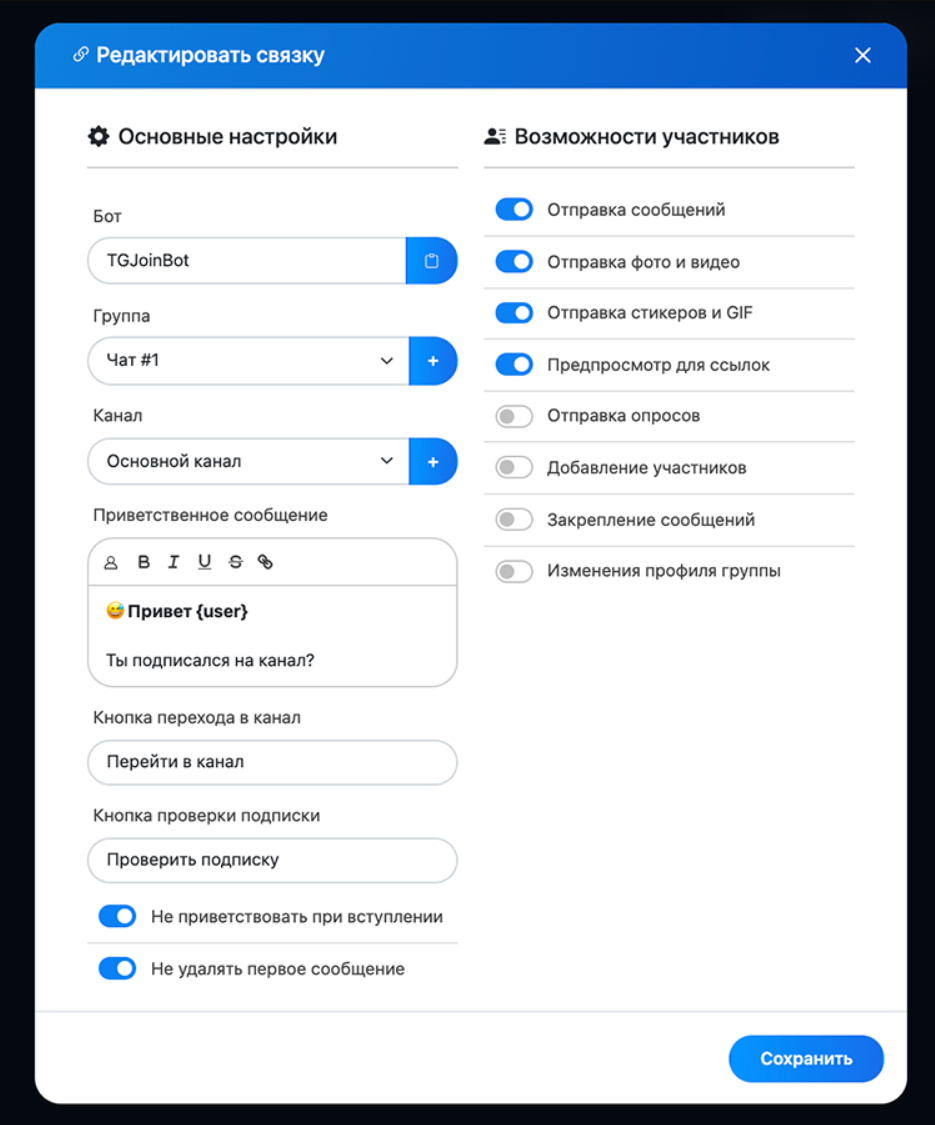Viewport: 935px width, 1125px height.
Task: Save changes with the Сохранить button
Action: [x=805, y=1059]
